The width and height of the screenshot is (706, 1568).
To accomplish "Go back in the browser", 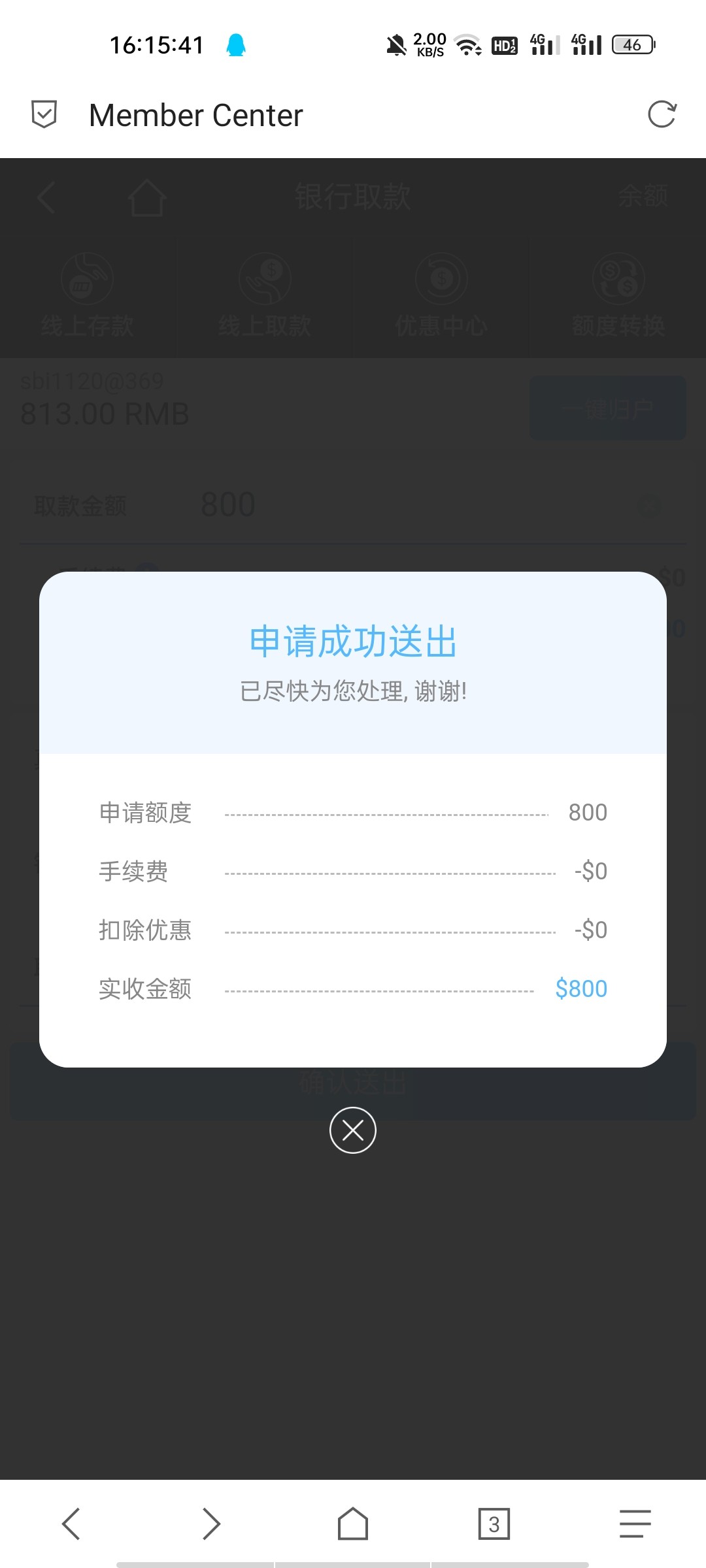I will tap(71, 1524).
